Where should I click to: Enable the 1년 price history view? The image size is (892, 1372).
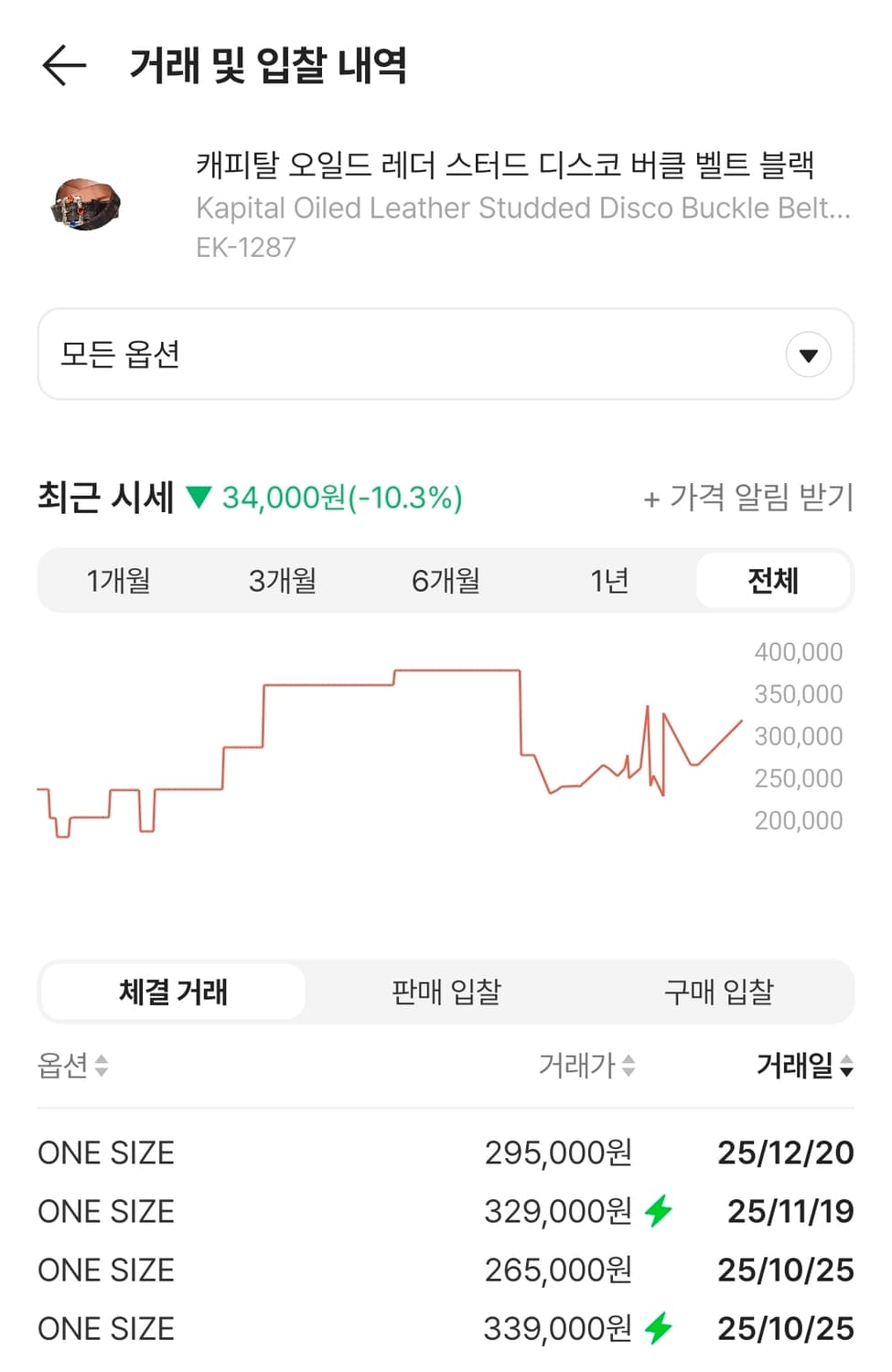(608, 580)
